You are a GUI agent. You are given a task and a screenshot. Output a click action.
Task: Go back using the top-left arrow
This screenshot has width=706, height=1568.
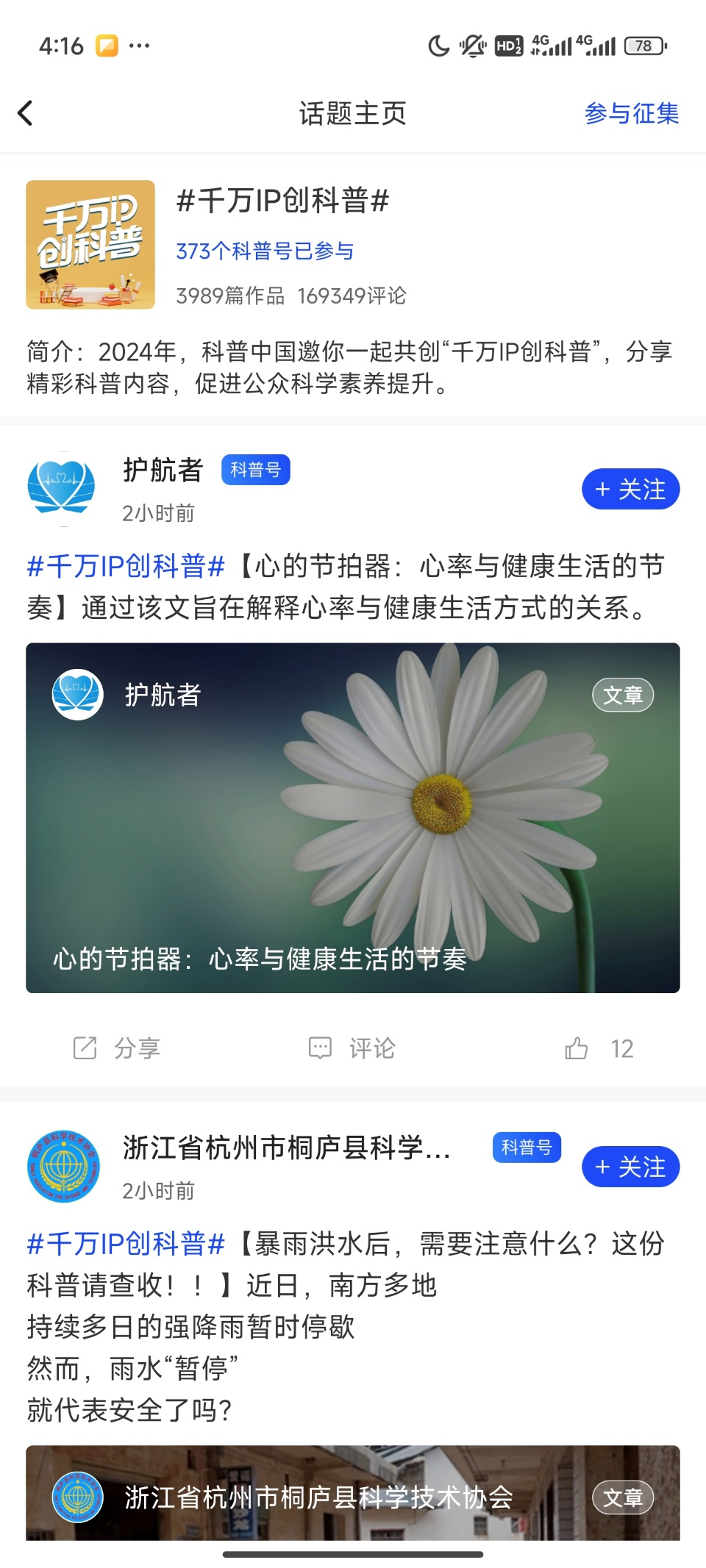(x=26, y=113)
